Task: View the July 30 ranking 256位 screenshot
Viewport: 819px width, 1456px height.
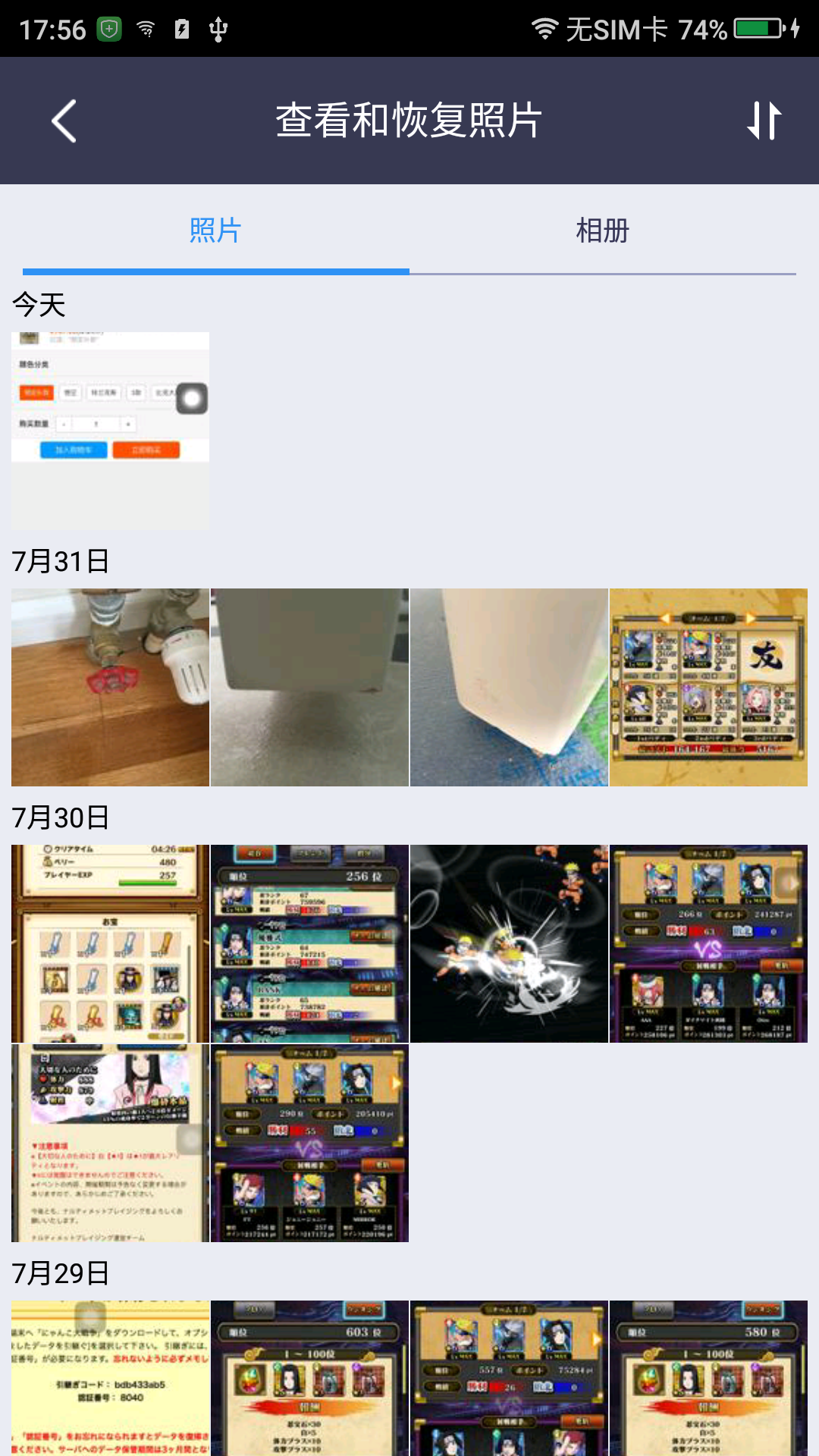Action: point(309,943)
